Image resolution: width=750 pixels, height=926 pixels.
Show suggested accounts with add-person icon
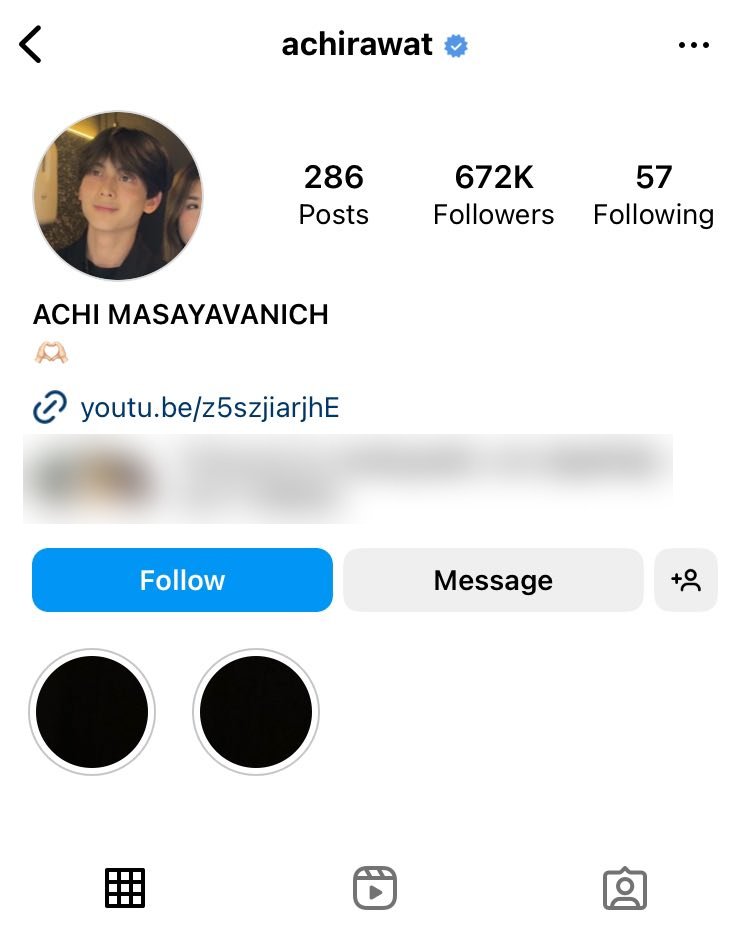click(x=686, y=580)
